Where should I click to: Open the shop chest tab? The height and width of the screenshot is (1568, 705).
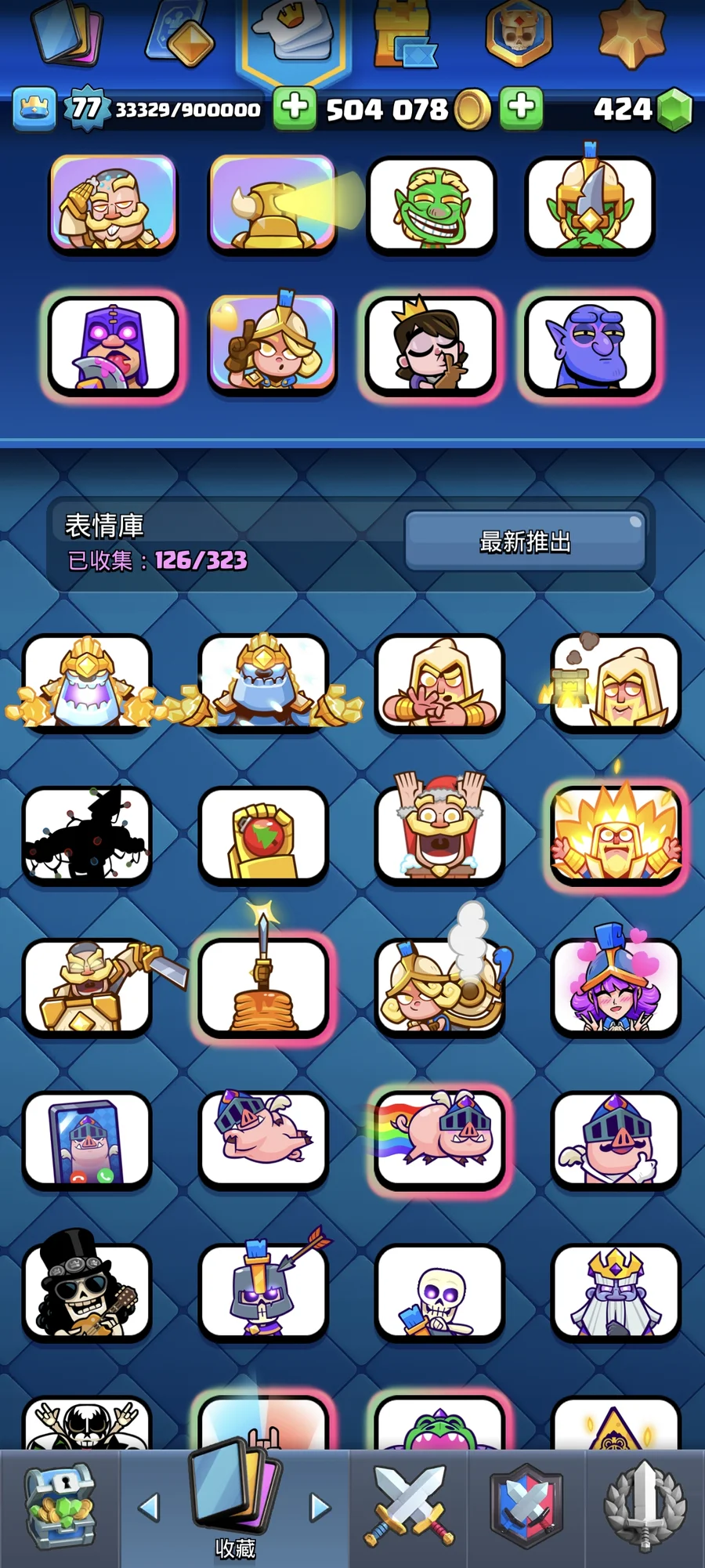click(60, 1508)
